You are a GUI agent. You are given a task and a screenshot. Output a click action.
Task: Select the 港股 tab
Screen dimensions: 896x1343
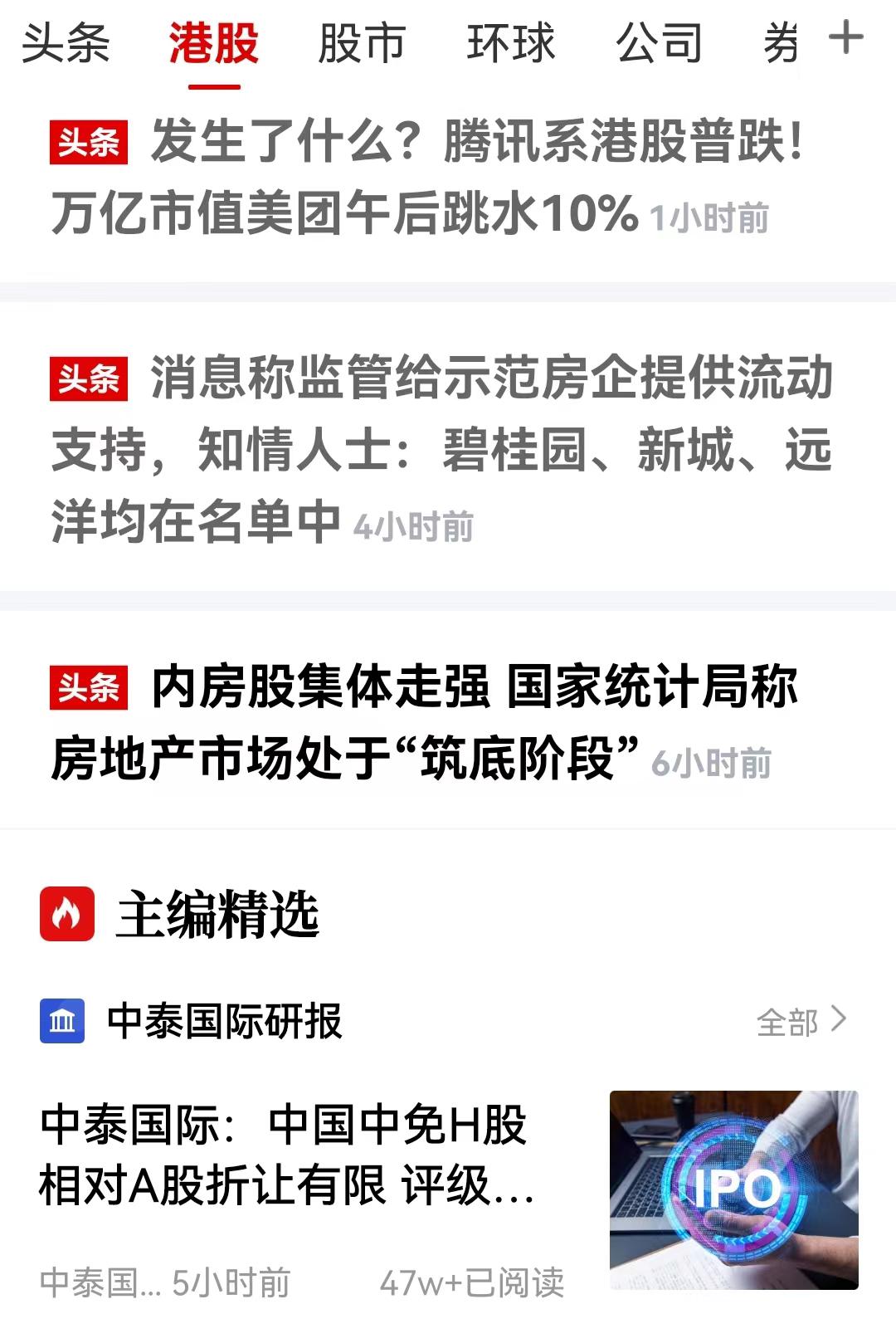[x=214, y=43]
